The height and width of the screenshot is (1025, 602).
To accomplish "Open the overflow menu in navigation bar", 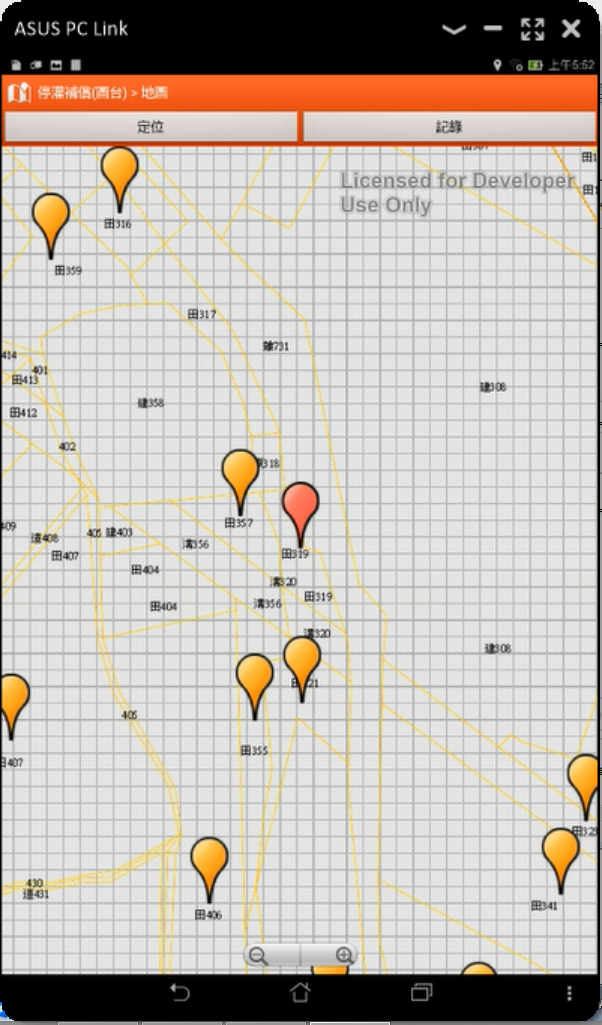I will pyautogui.click(x=570, y=993).
